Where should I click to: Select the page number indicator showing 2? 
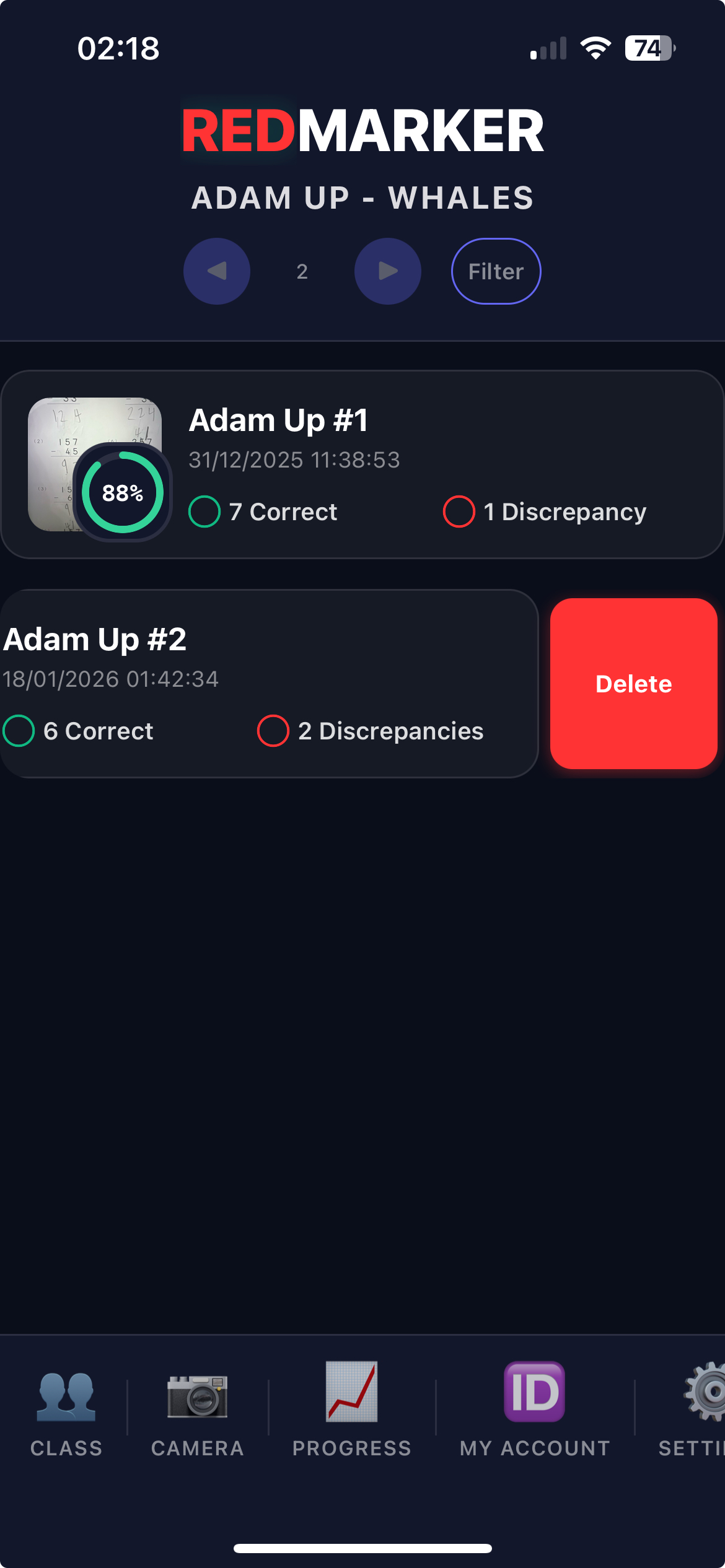point(302,271)
